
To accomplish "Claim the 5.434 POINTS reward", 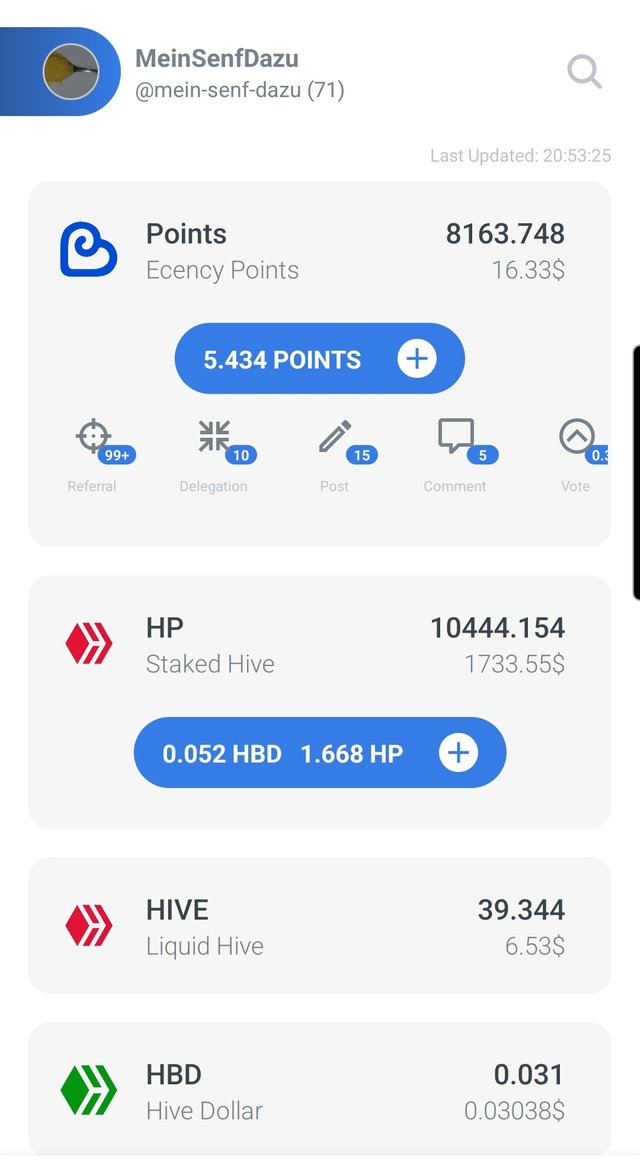I will [x=319, y=359].
